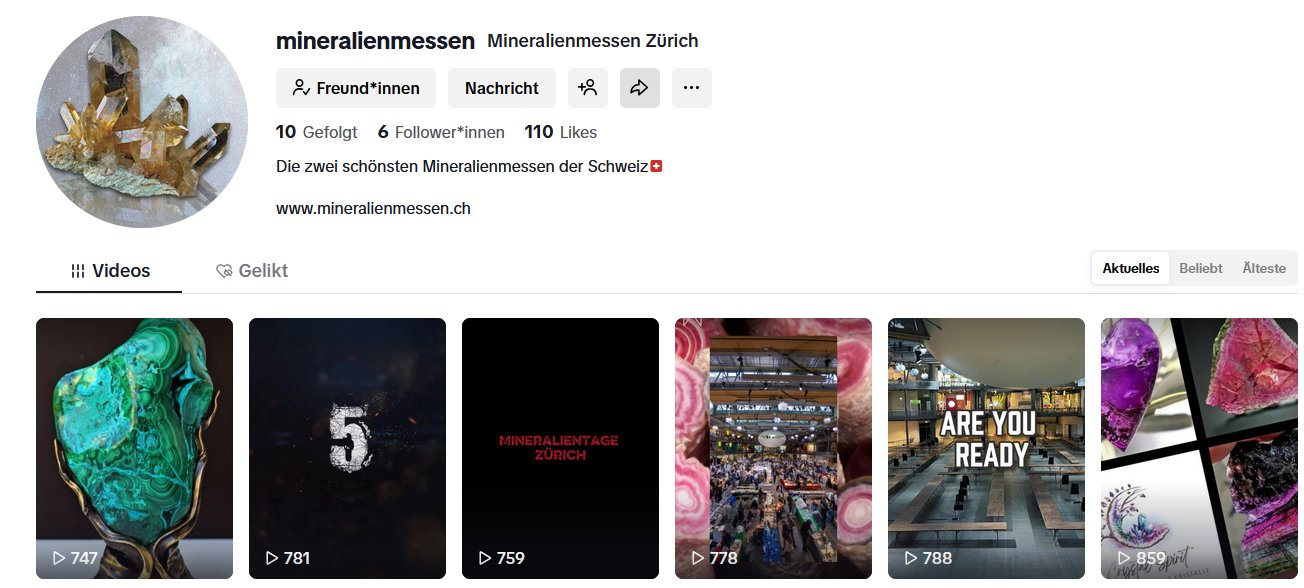Viewport: 1304px width, 588px height.
Task: Open the Are You Ready video
Action: (986, 447)
